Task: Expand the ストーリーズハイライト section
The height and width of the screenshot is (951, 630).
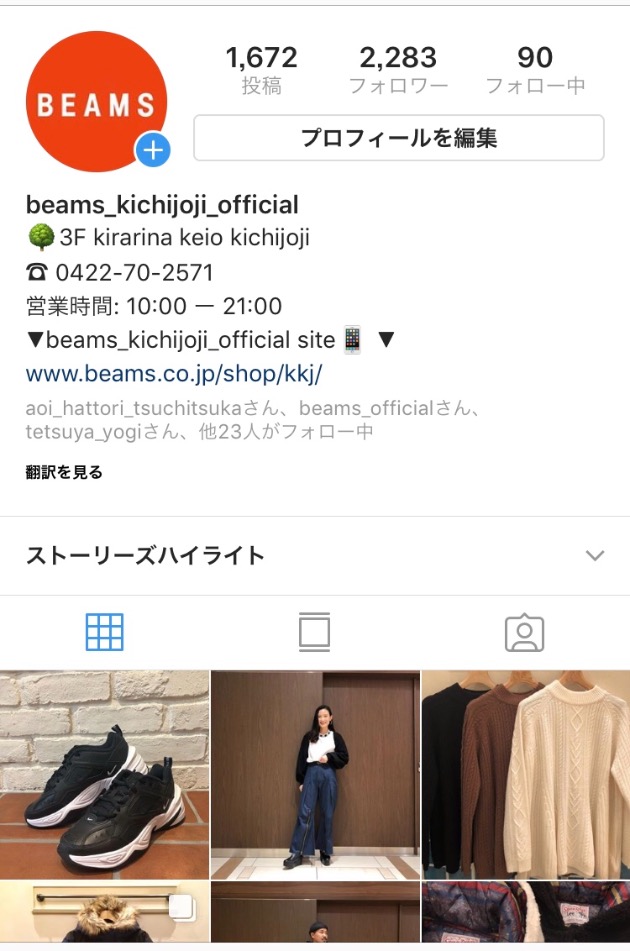Action: [595, 555]
